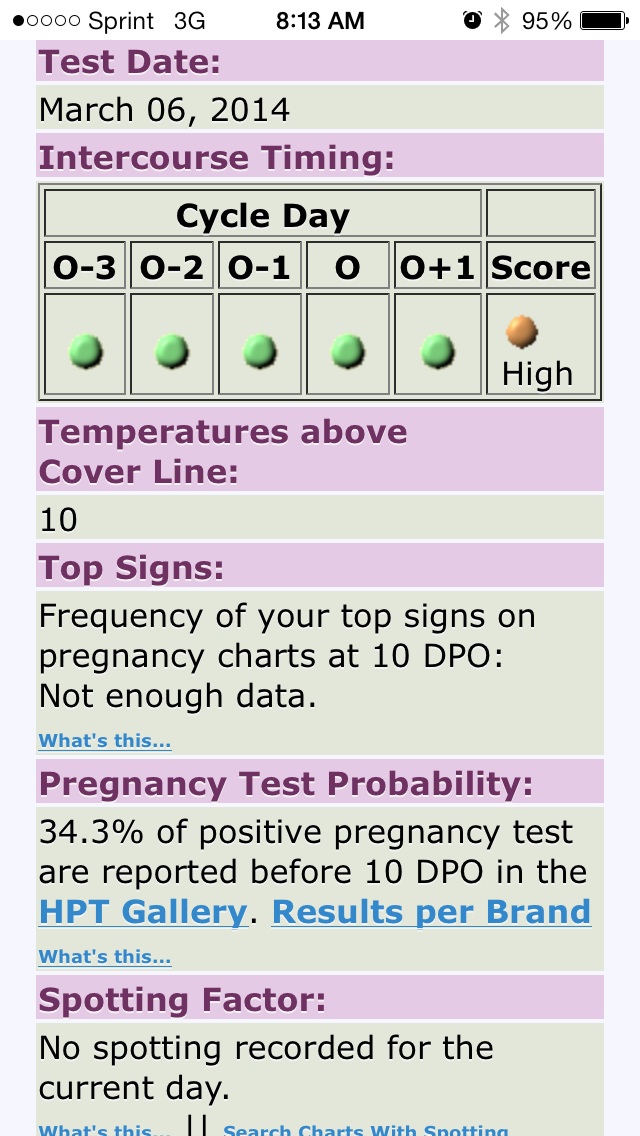Open the Results per Brand link
640x1136 pixels.
431,911
